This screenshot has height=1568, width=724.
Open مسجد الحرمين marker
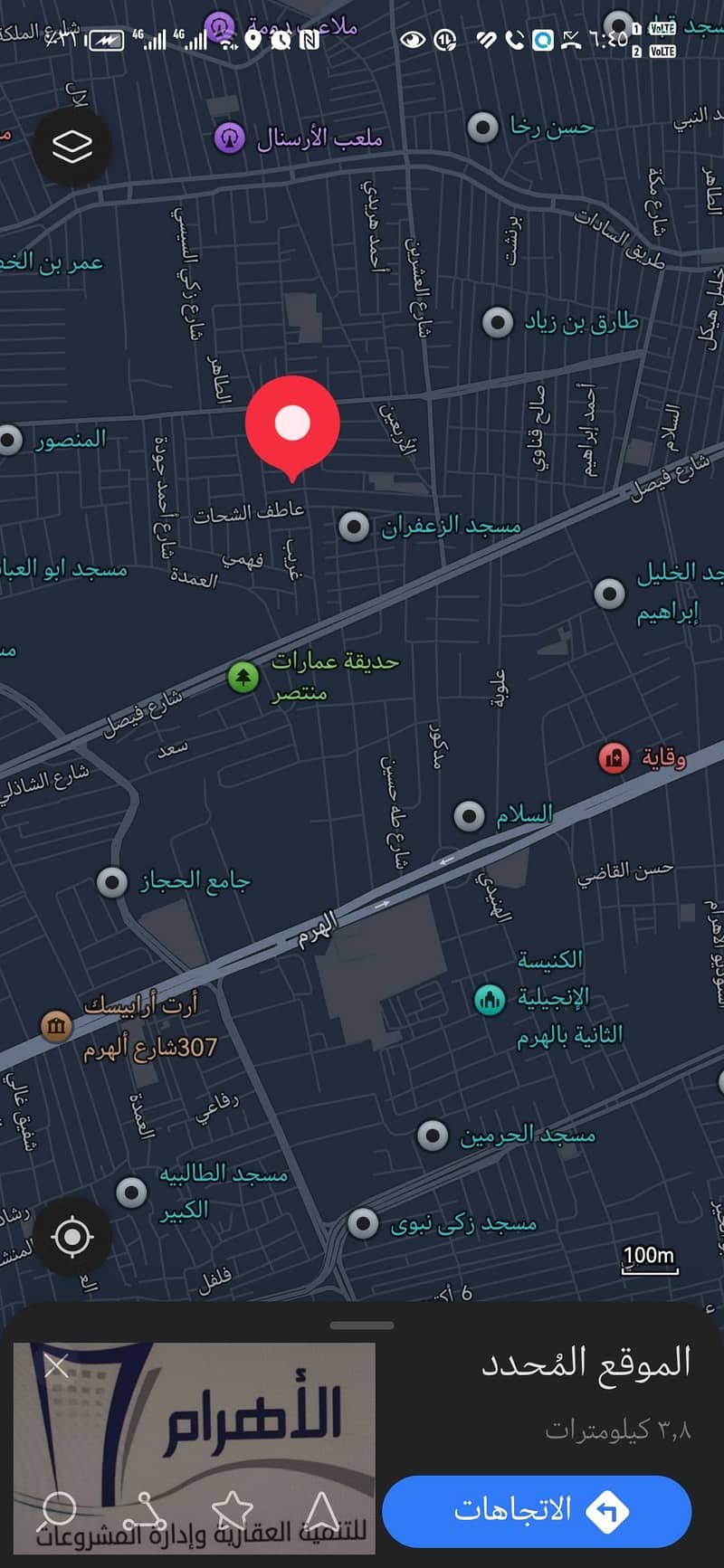[433, 1135]
